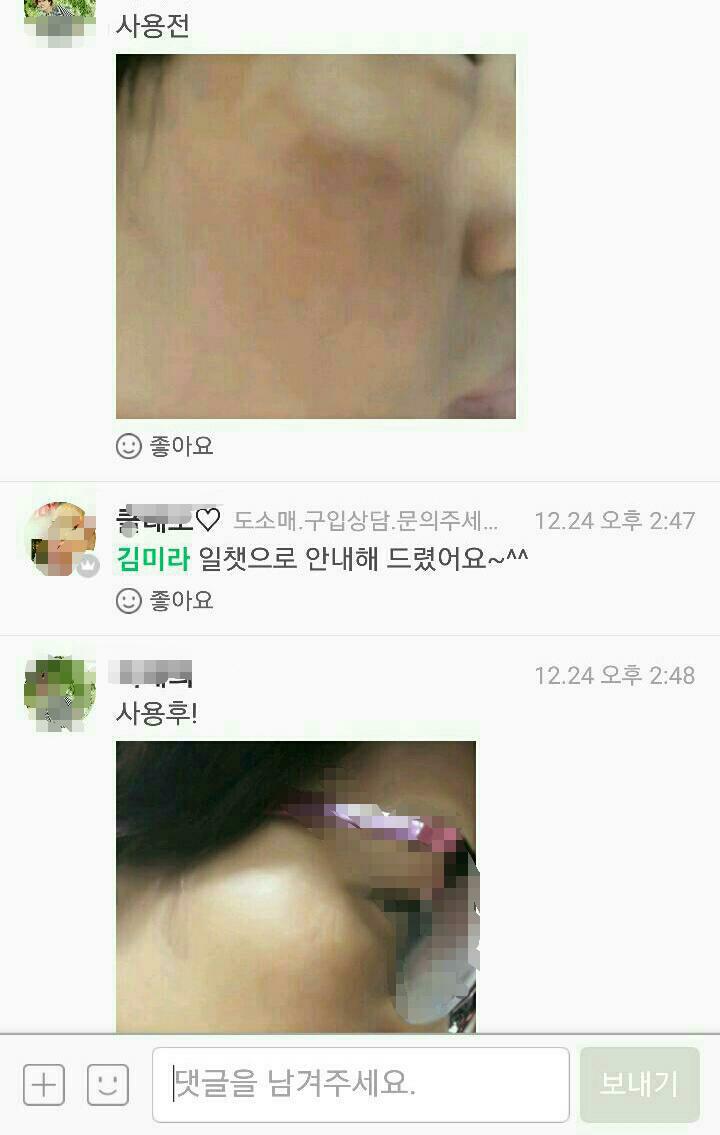Focus the 댓글을 남겨주세요 comment field

coord(360,1084)
